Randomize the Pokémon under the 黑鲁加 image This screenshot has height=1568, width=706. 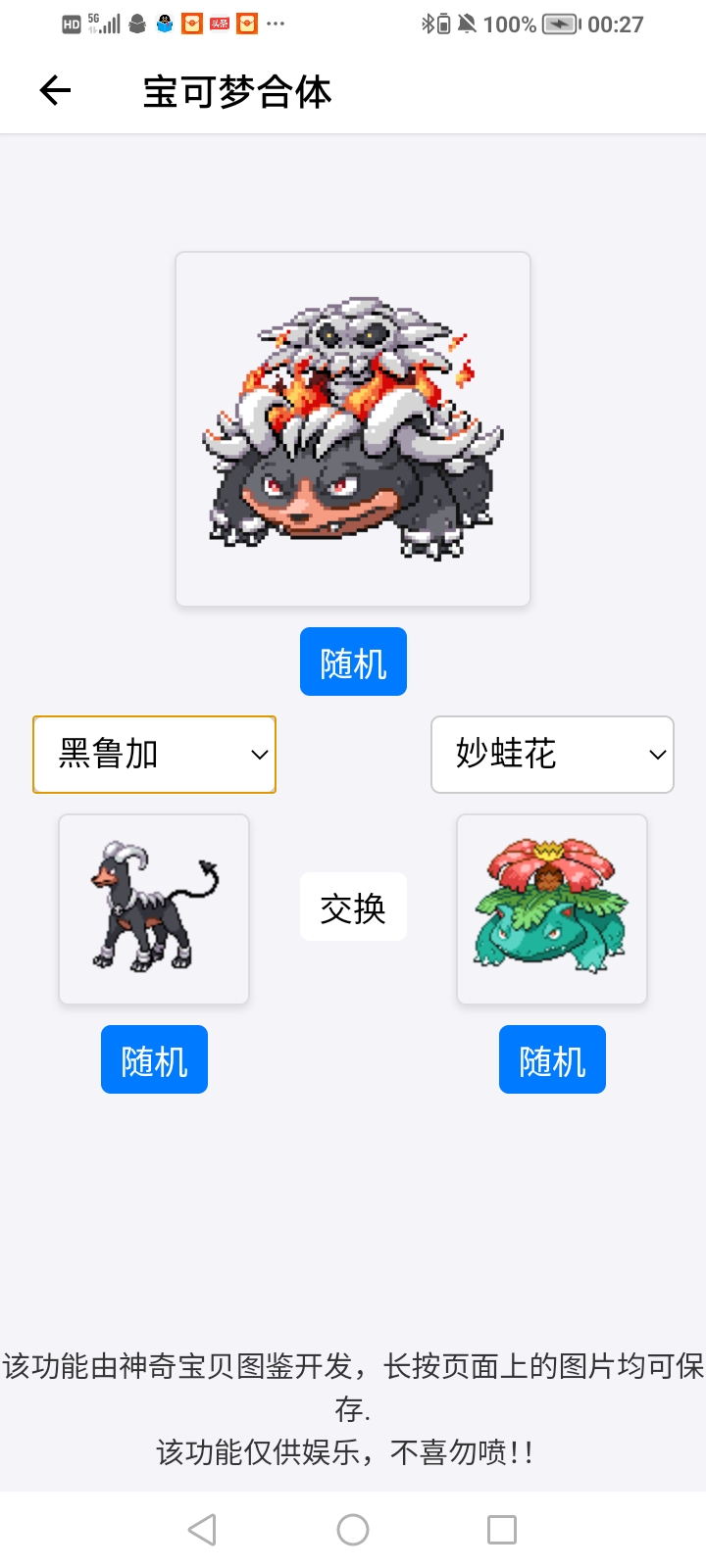(154, 1059)
